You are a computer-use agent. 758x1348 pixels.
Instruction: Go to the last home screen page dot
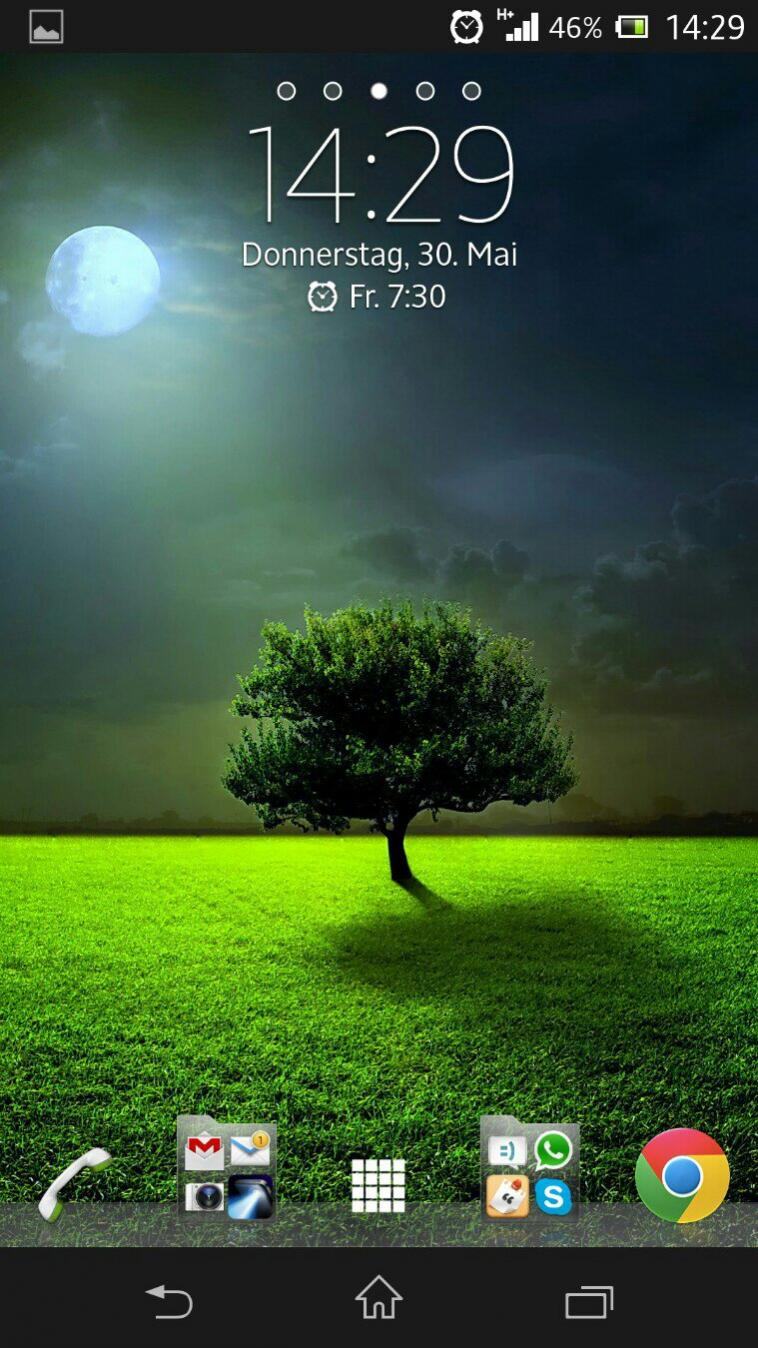pyautogui.click(x=472, y=91)
